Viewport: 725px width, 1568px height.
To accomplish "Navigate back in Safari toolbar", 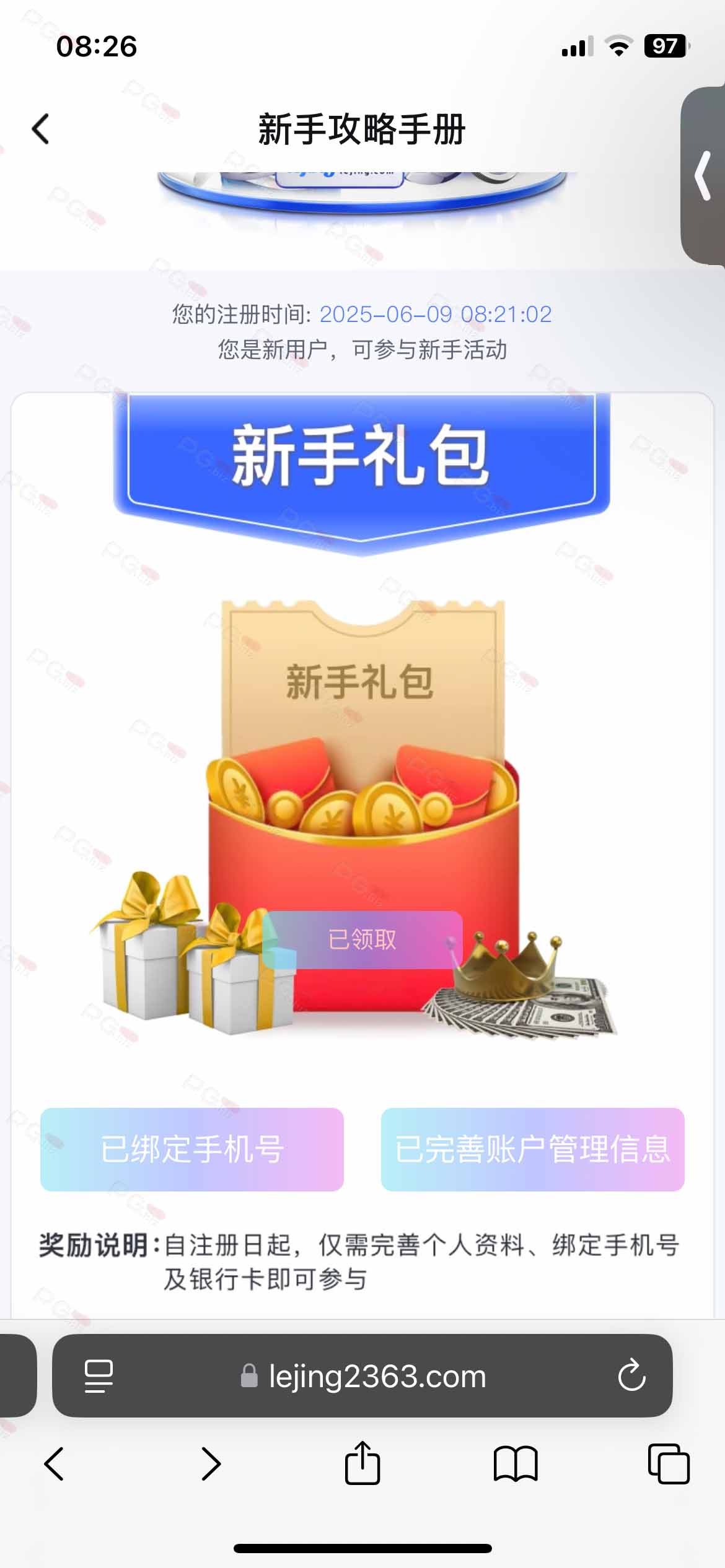I will [x=55, y=1464].
